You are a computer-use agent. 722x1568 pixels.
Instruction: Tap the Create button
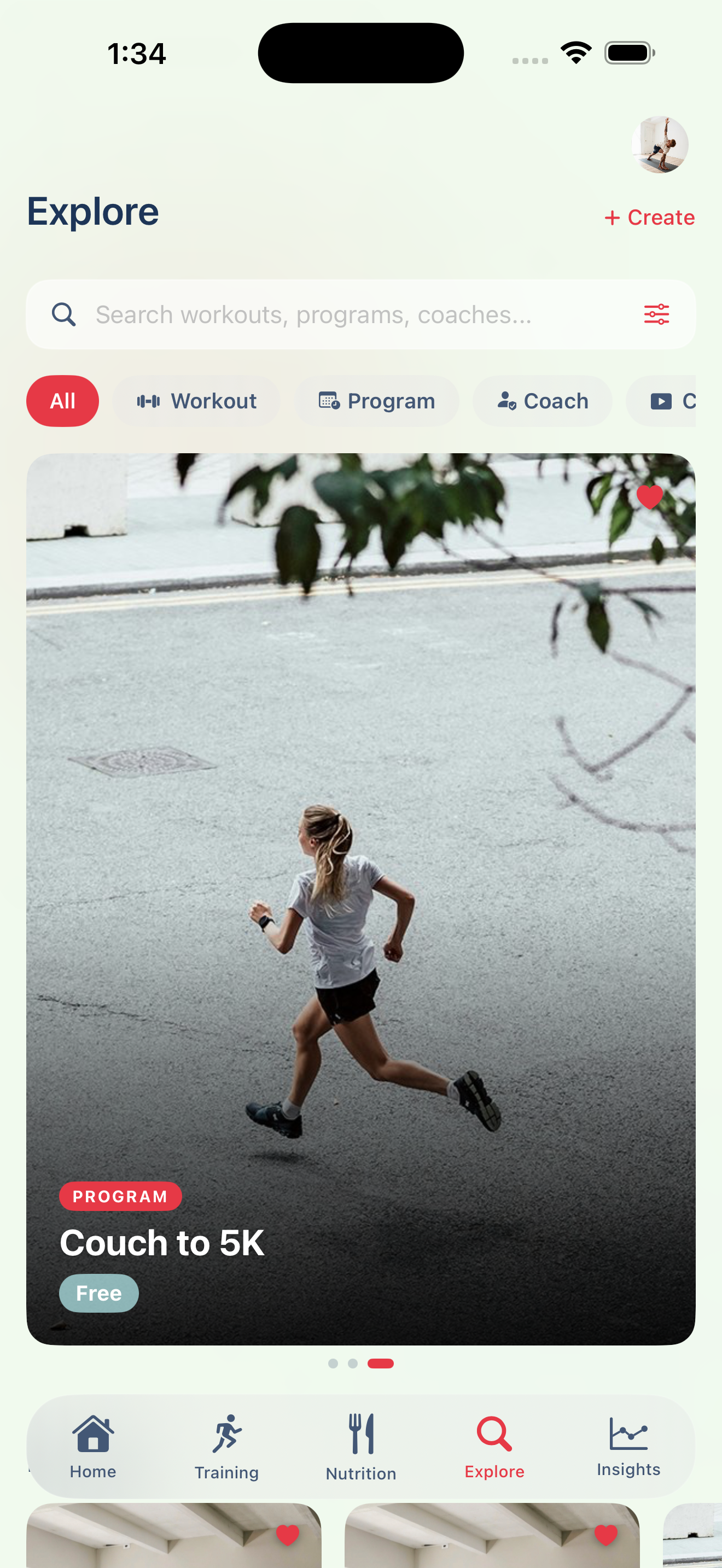coord(649,217)
